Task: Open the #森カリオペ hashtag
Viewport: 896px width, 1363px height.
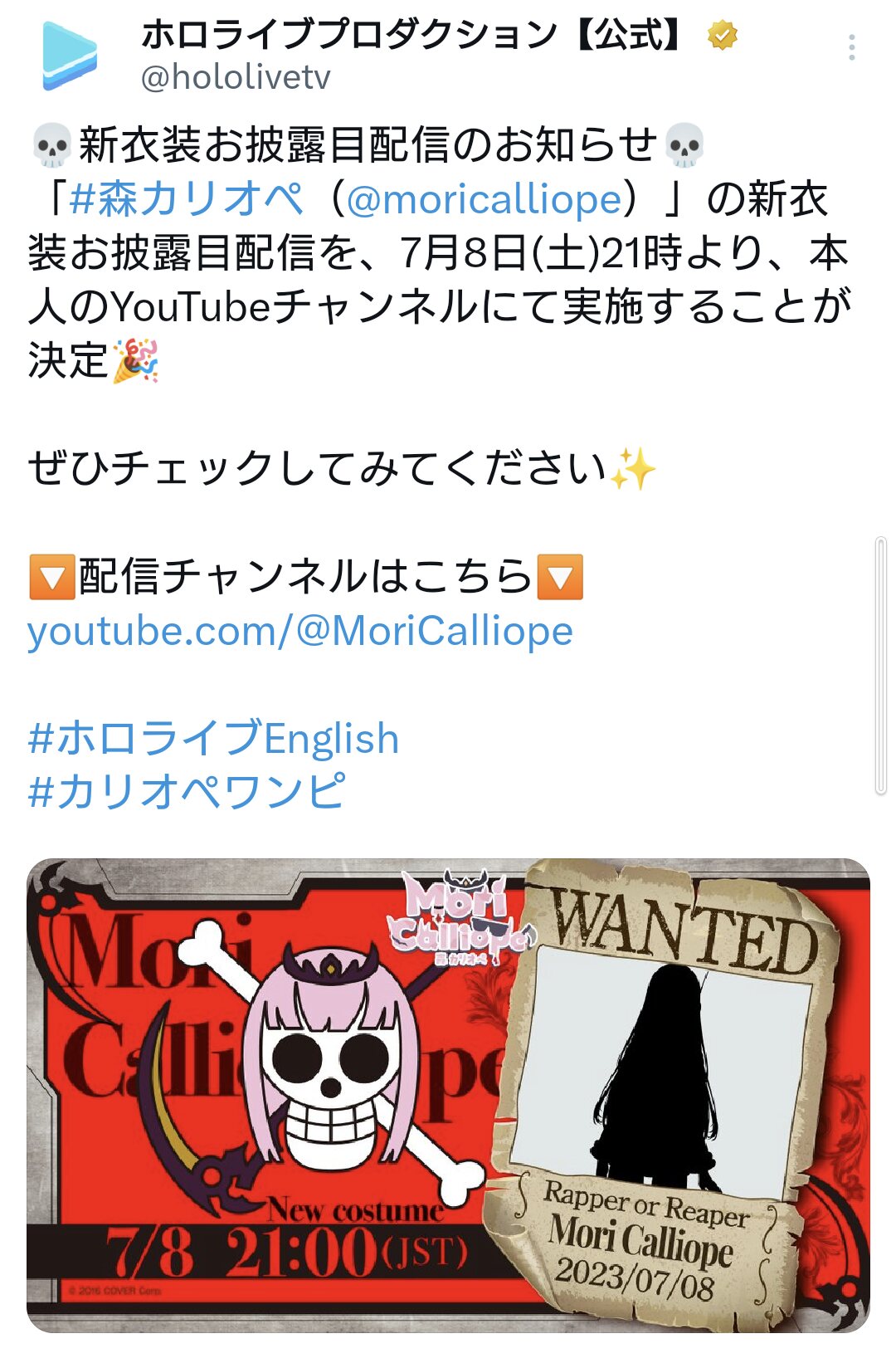Action: coord(187,199)
